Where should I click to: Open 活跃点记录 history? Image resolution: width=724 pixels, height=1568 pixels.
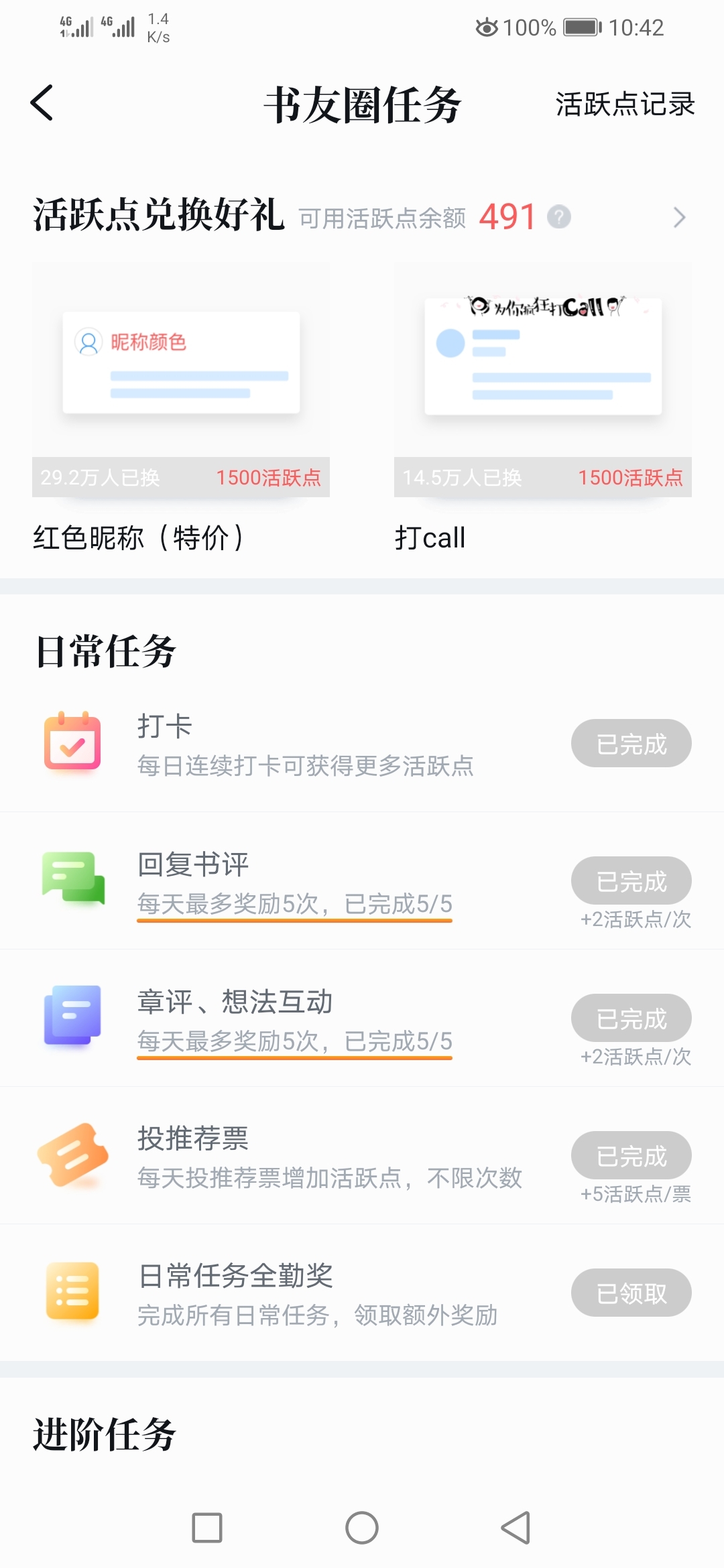(x=625, y=104)
